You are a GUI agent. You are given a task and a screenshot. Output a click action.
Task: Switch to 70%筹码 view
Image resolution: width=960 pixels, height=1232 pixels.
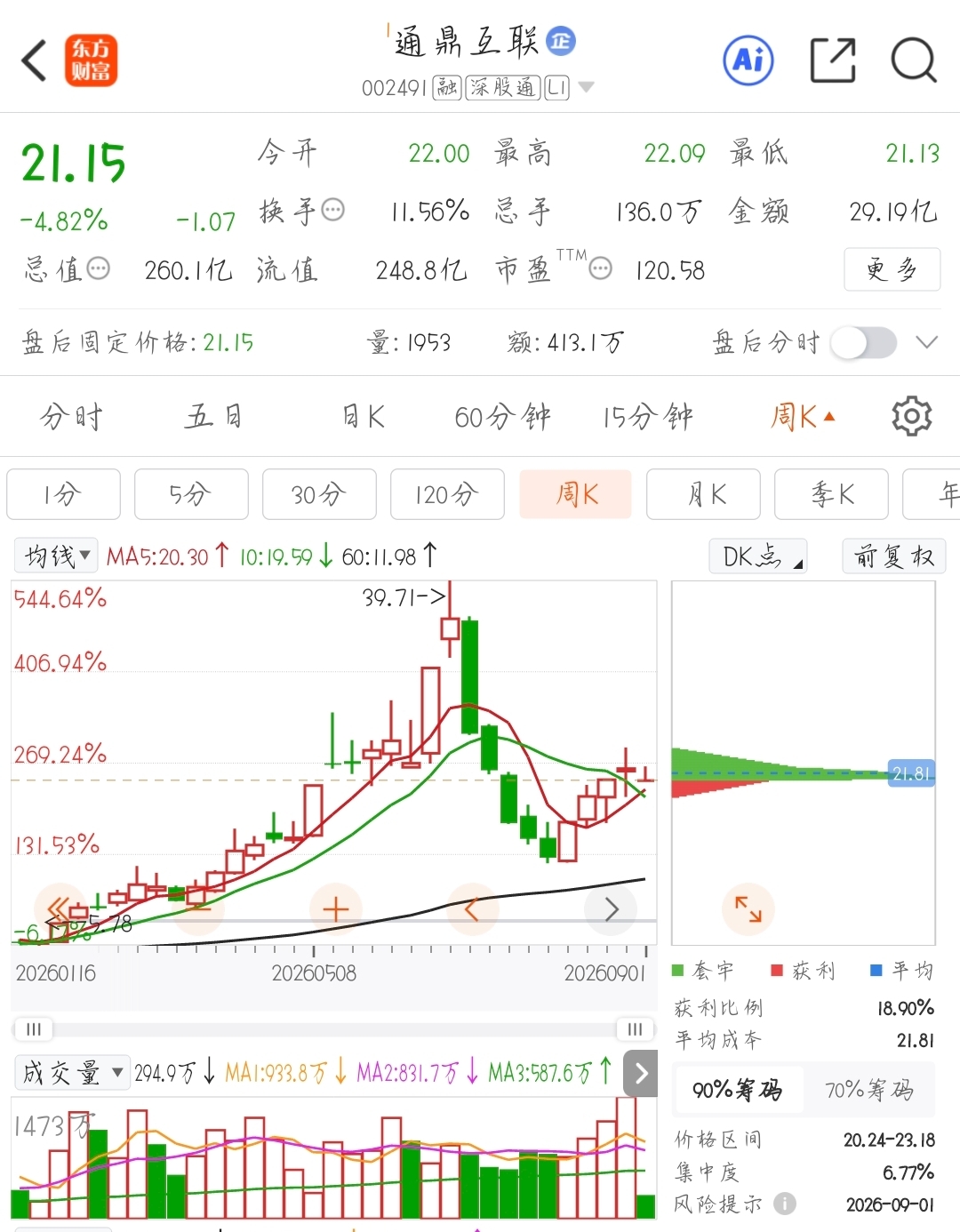pyautogui.click(x=869, y=1090)
